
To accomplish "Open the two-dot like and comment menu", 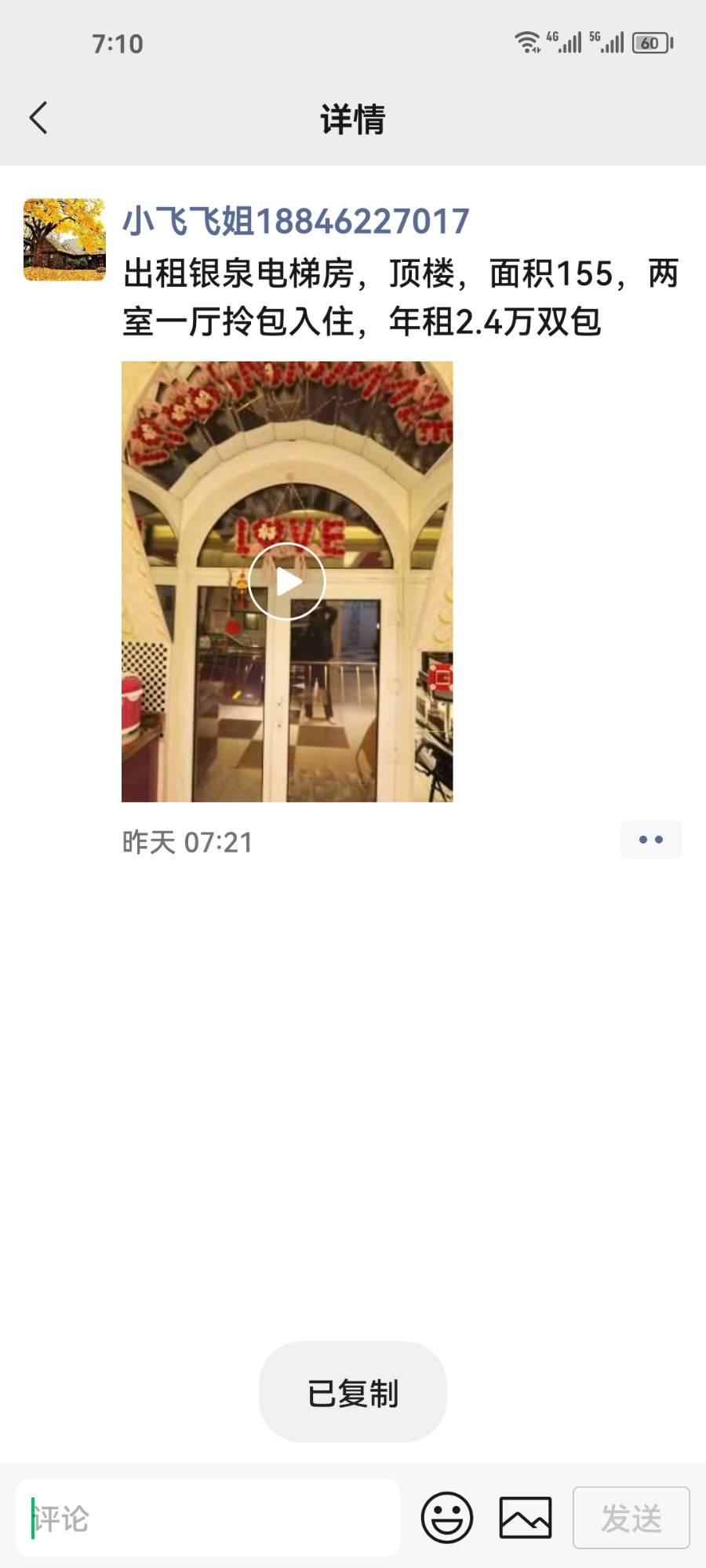I will 650,840.
